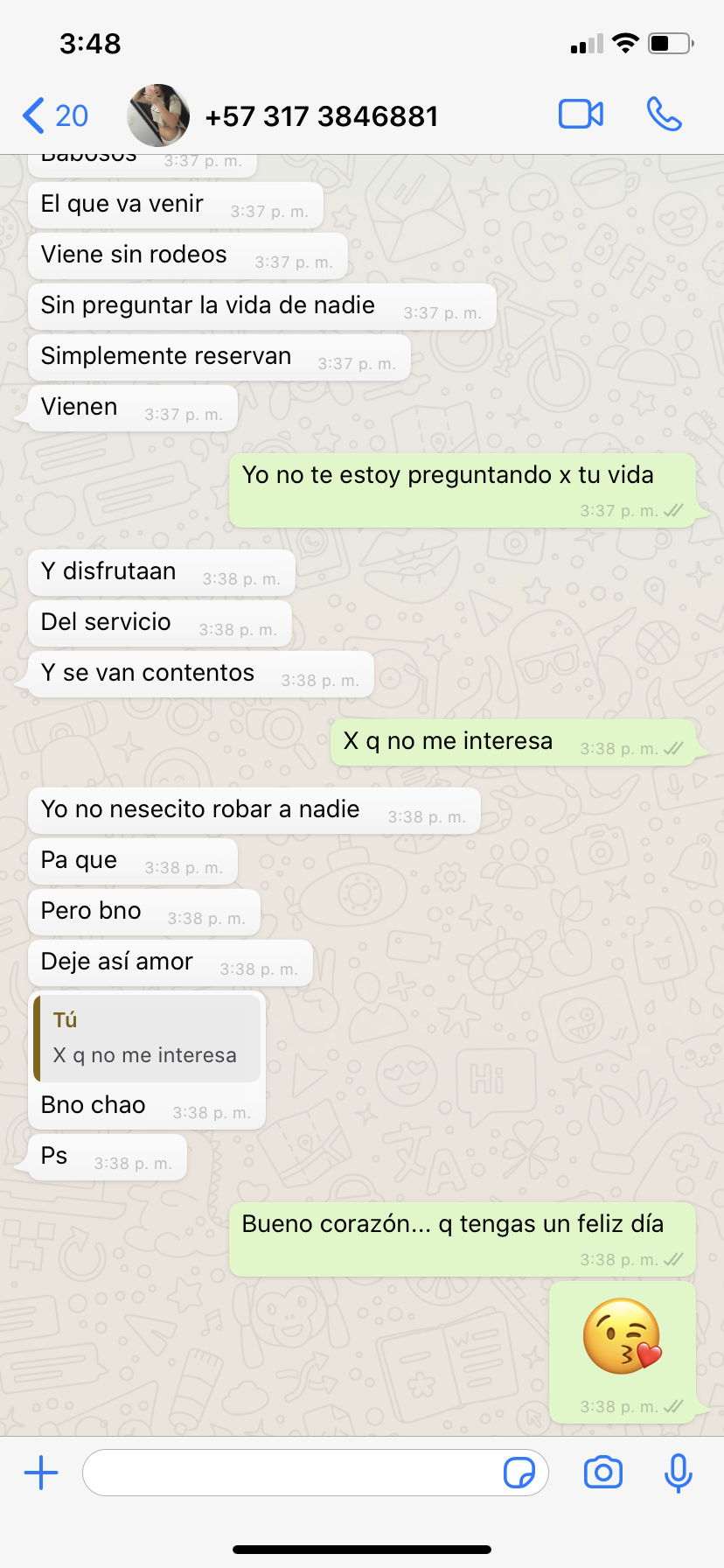Go back to the chats list

54,115
